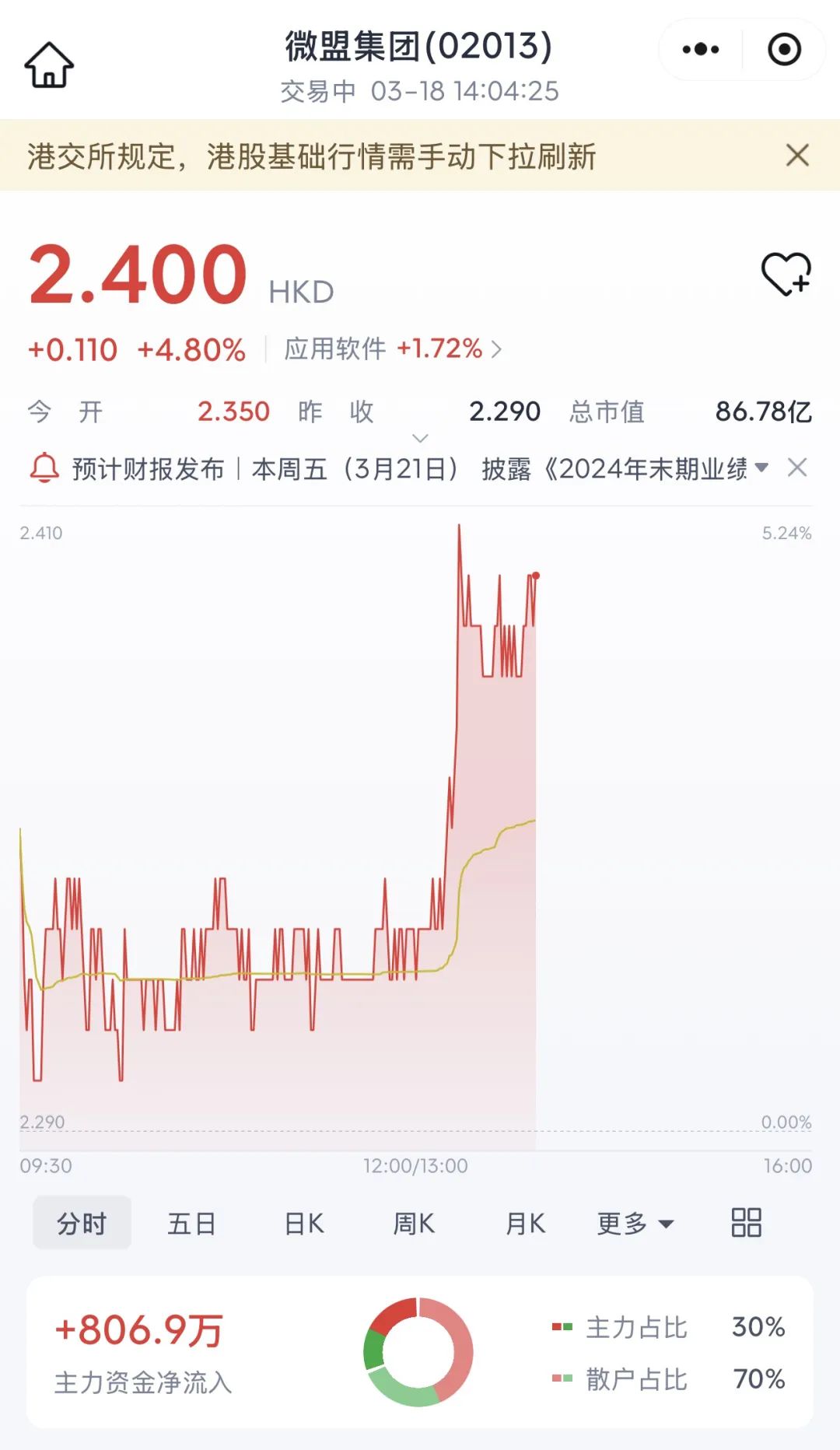Switch to the 日K chart tab
Image resolution: width=840 pixels, height=1450 pixels.
click(303, 1223)
